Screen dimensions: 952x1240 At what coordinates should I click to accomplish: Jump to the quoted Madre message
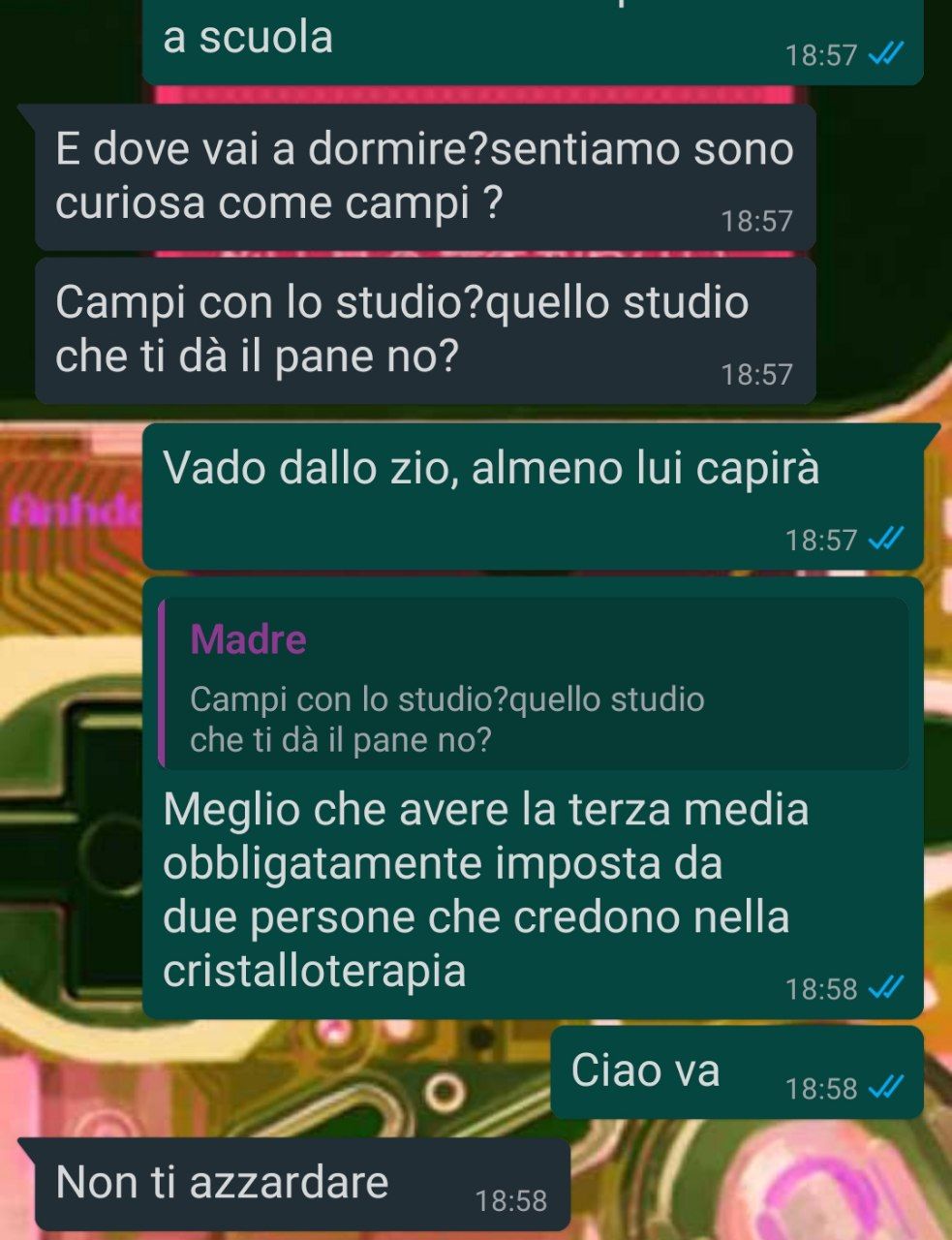coord(533,684)
